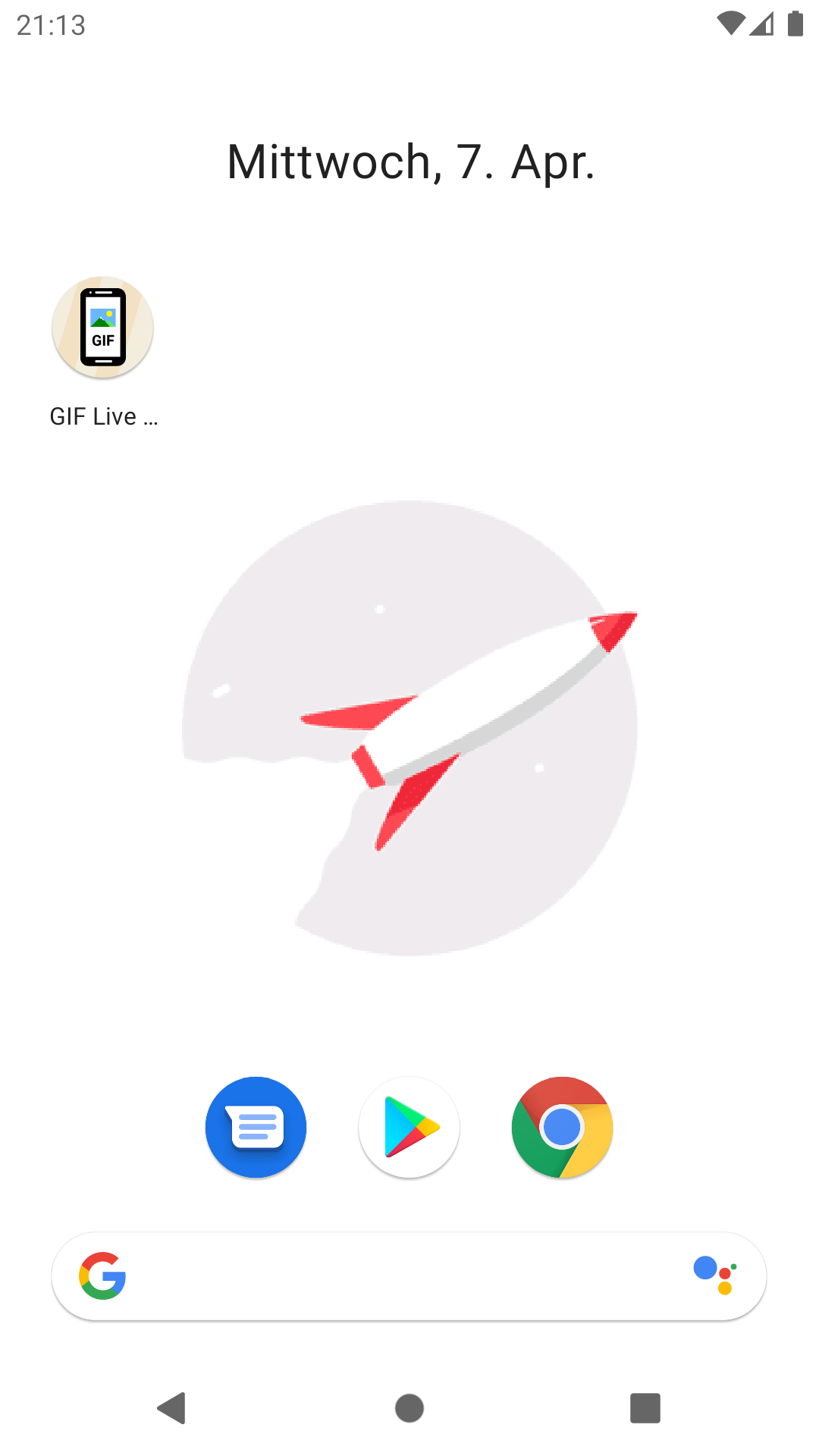Image resolution: width=819 pixels, height=1456 pixels.
Task: Open recent apps overview
Action: pos(645,1408)
